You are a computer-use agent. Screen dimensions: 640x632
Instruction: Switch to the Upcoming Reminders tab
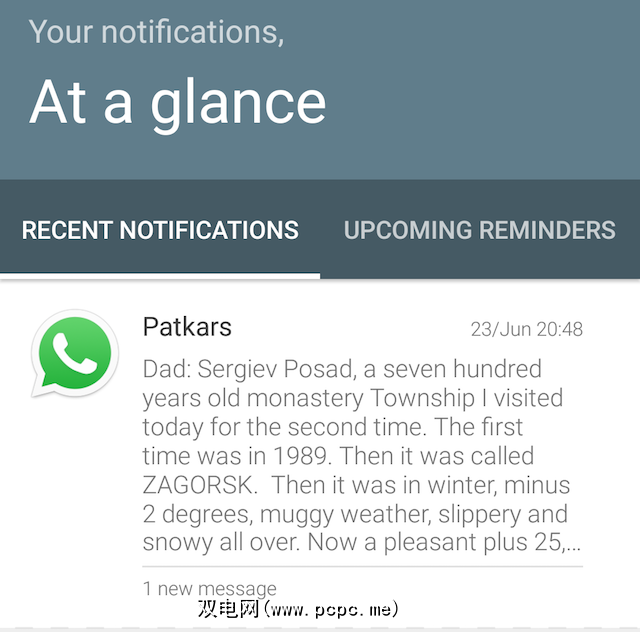[x=479, y=230]
